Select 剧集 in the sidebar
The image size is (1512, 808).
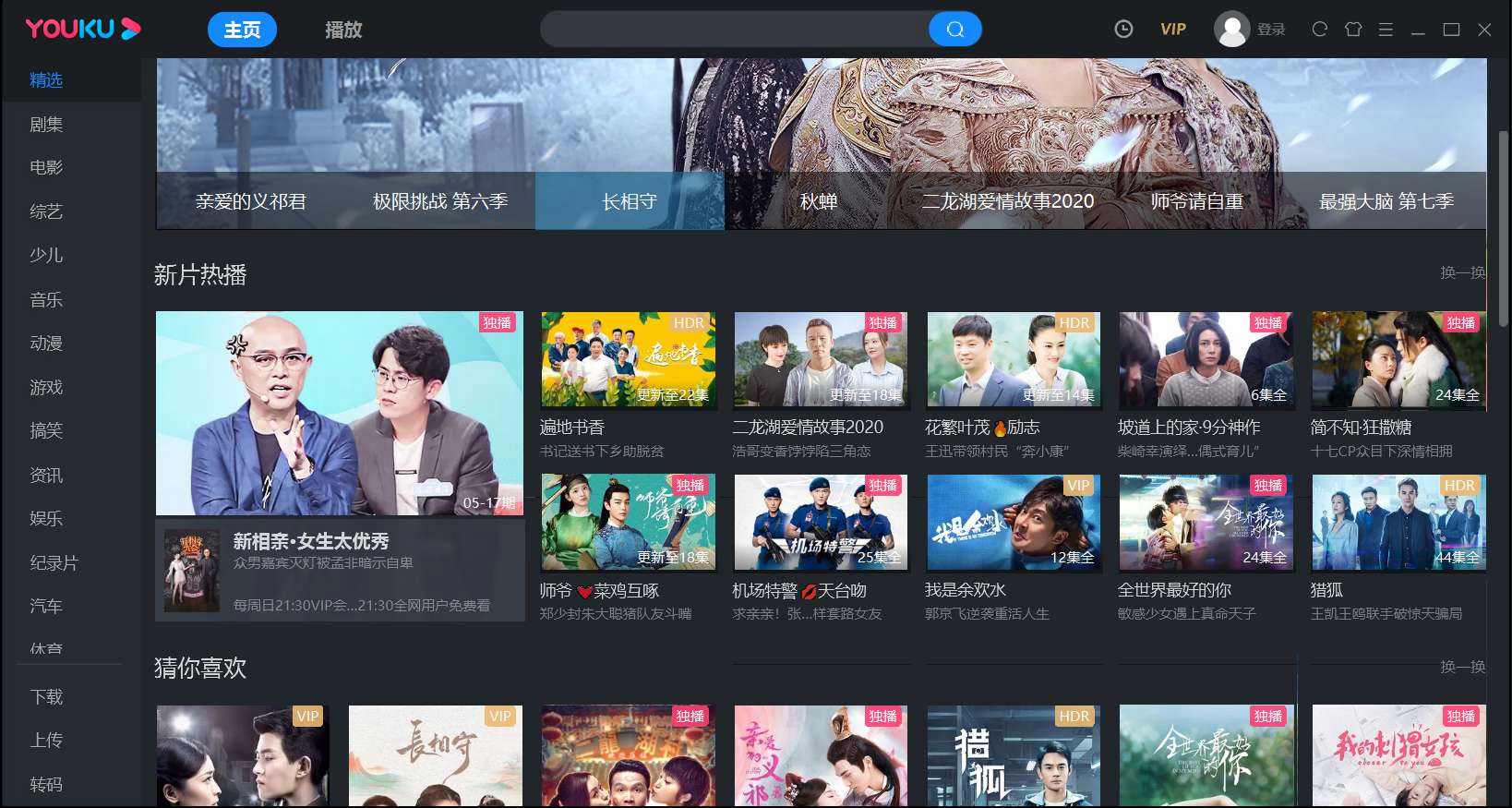[x=46, y=124]
